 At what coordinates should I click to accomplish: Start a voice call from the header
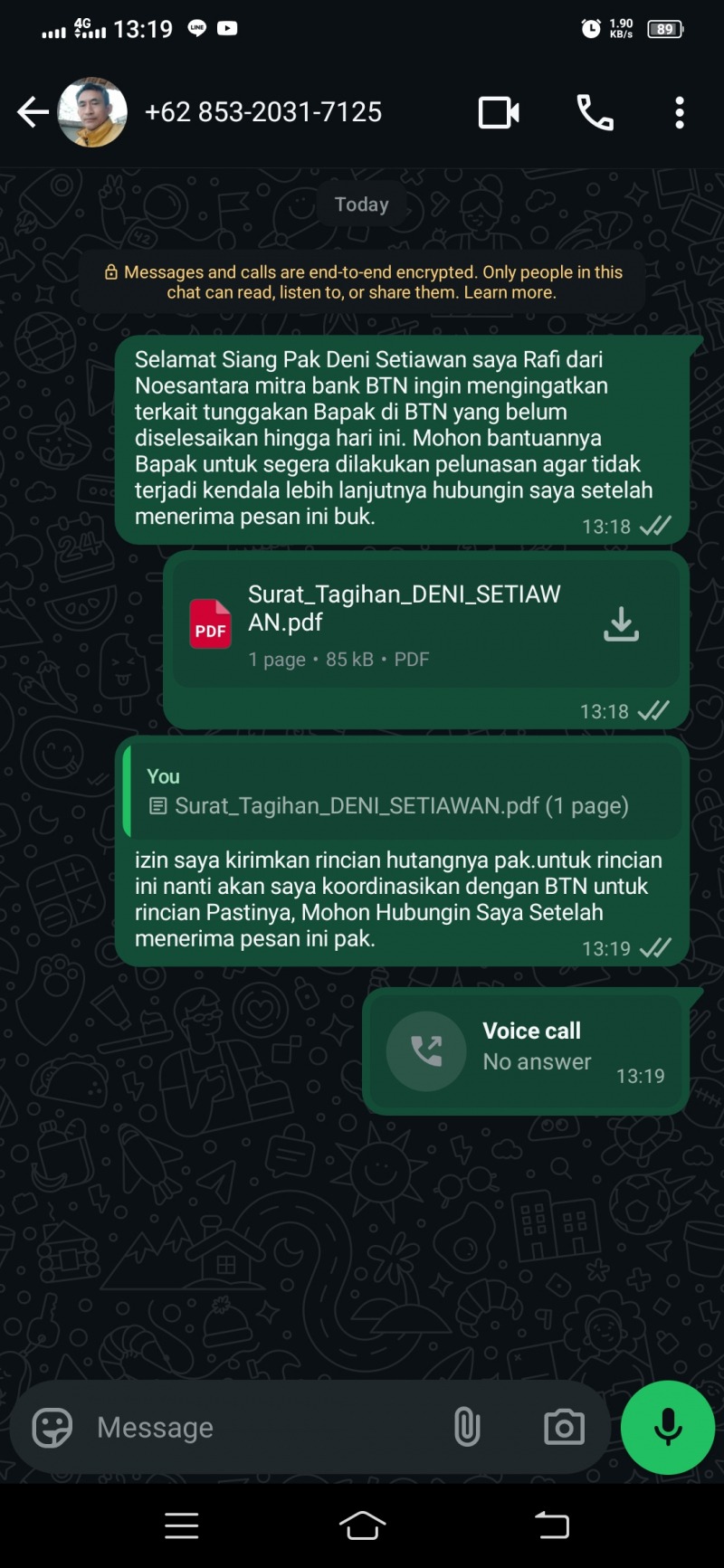595,113
